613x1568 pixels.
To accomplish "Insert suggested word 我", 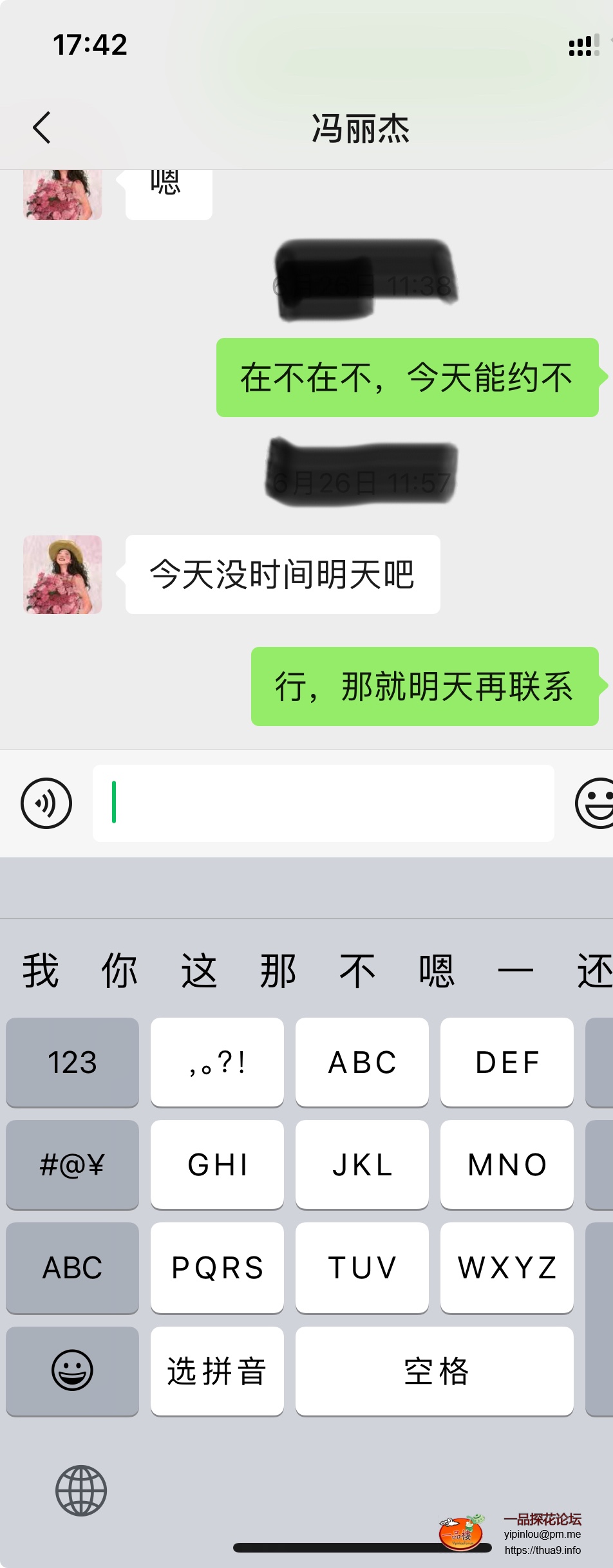I will tap(41, 971).
